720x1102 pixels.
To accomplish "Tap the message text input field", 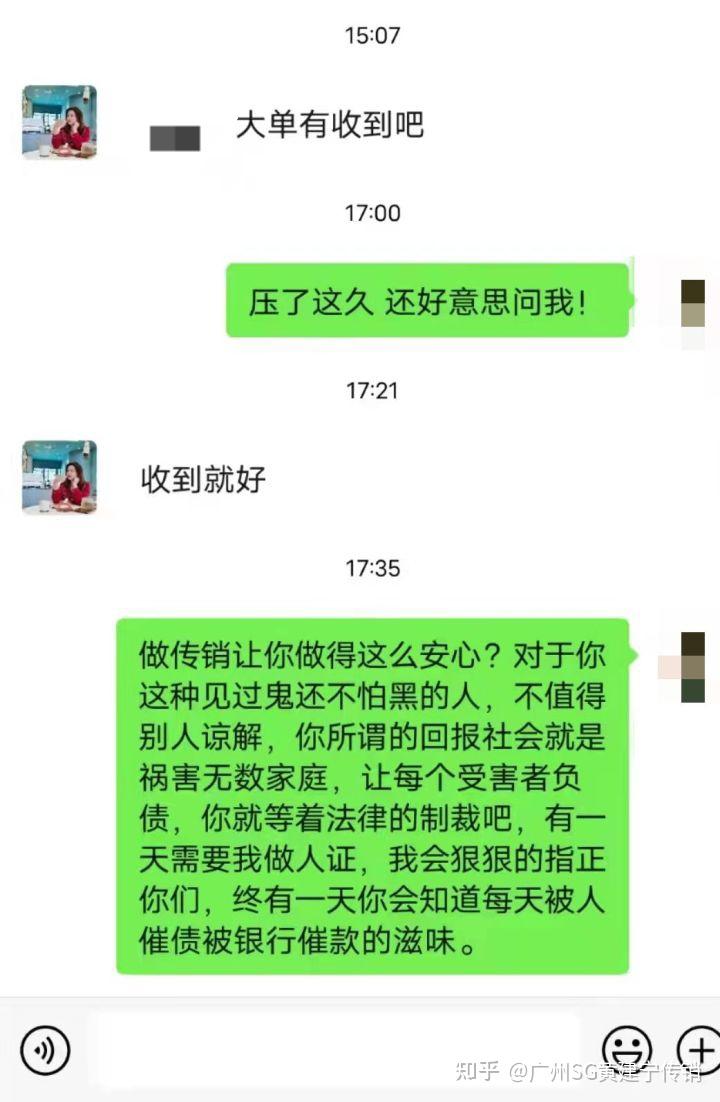I will coord(335,1049).
